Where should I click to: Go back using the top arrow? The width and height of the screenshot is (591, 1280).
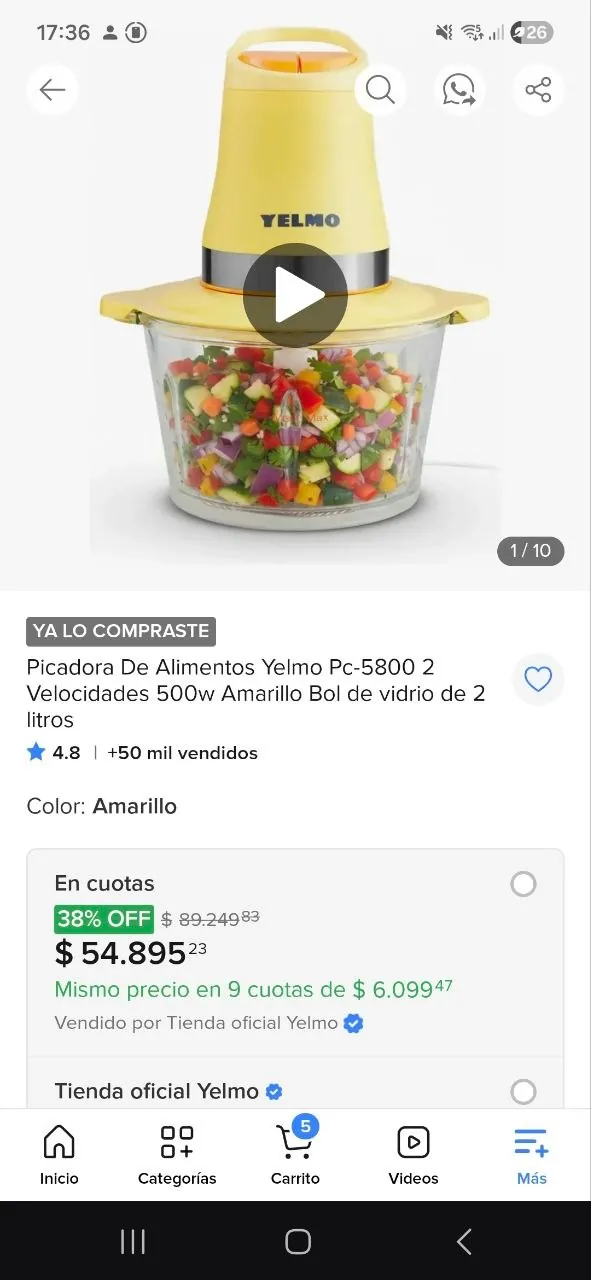52,90
